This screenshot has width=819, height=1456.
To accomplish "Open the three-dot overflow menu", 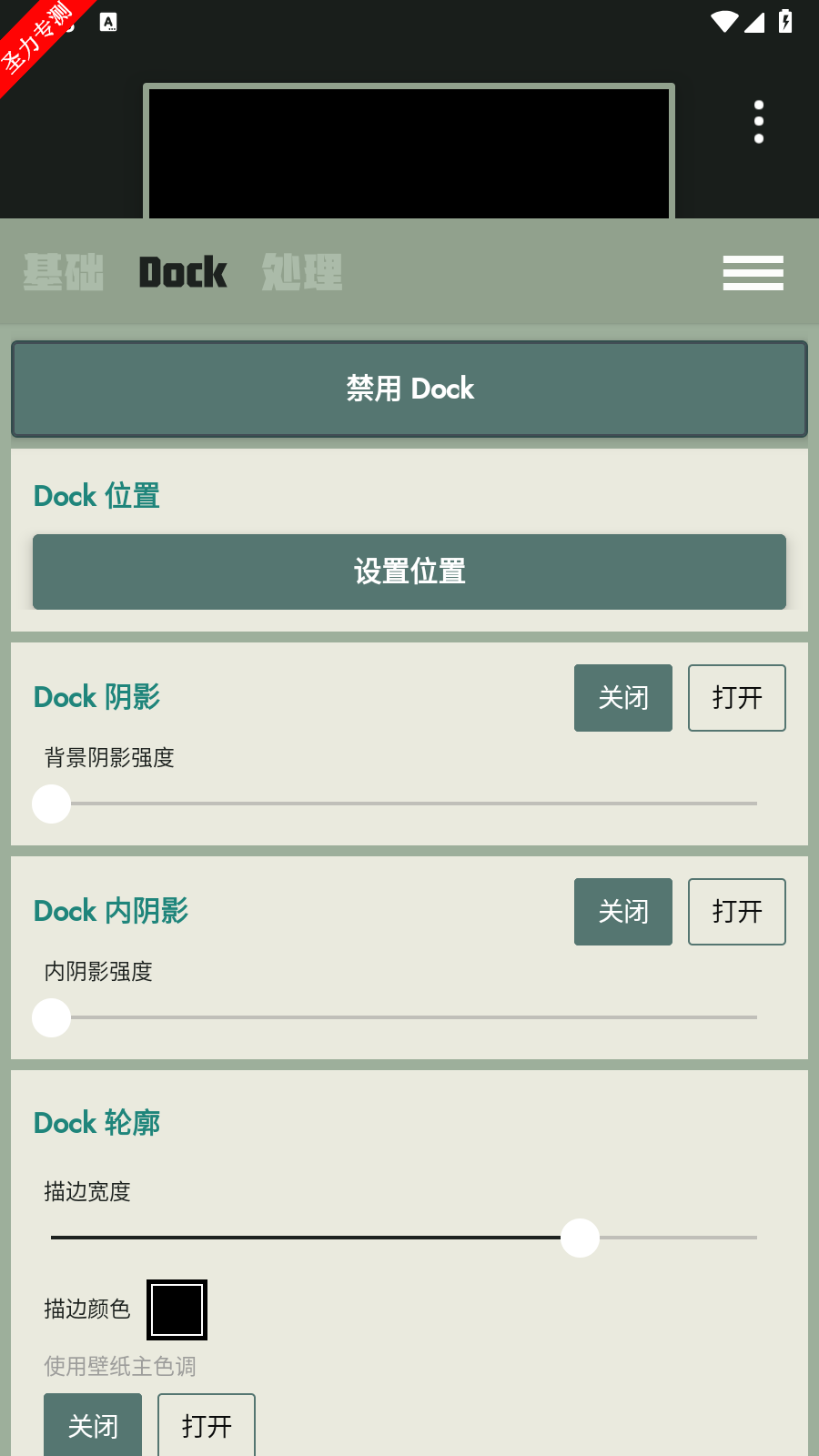I will (x=759, y=122).
